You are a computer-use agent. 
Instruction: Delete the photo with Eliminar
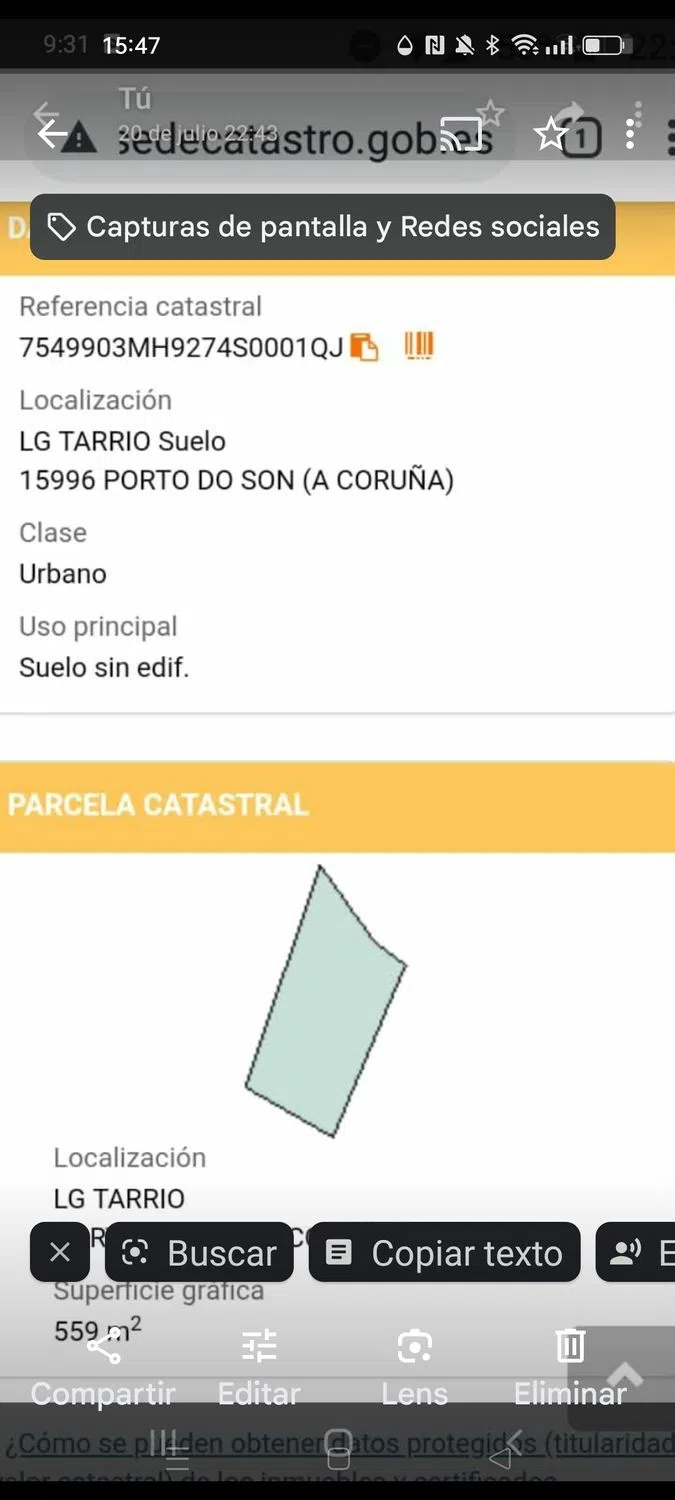pyautogui.click(x=570, y=1367)
